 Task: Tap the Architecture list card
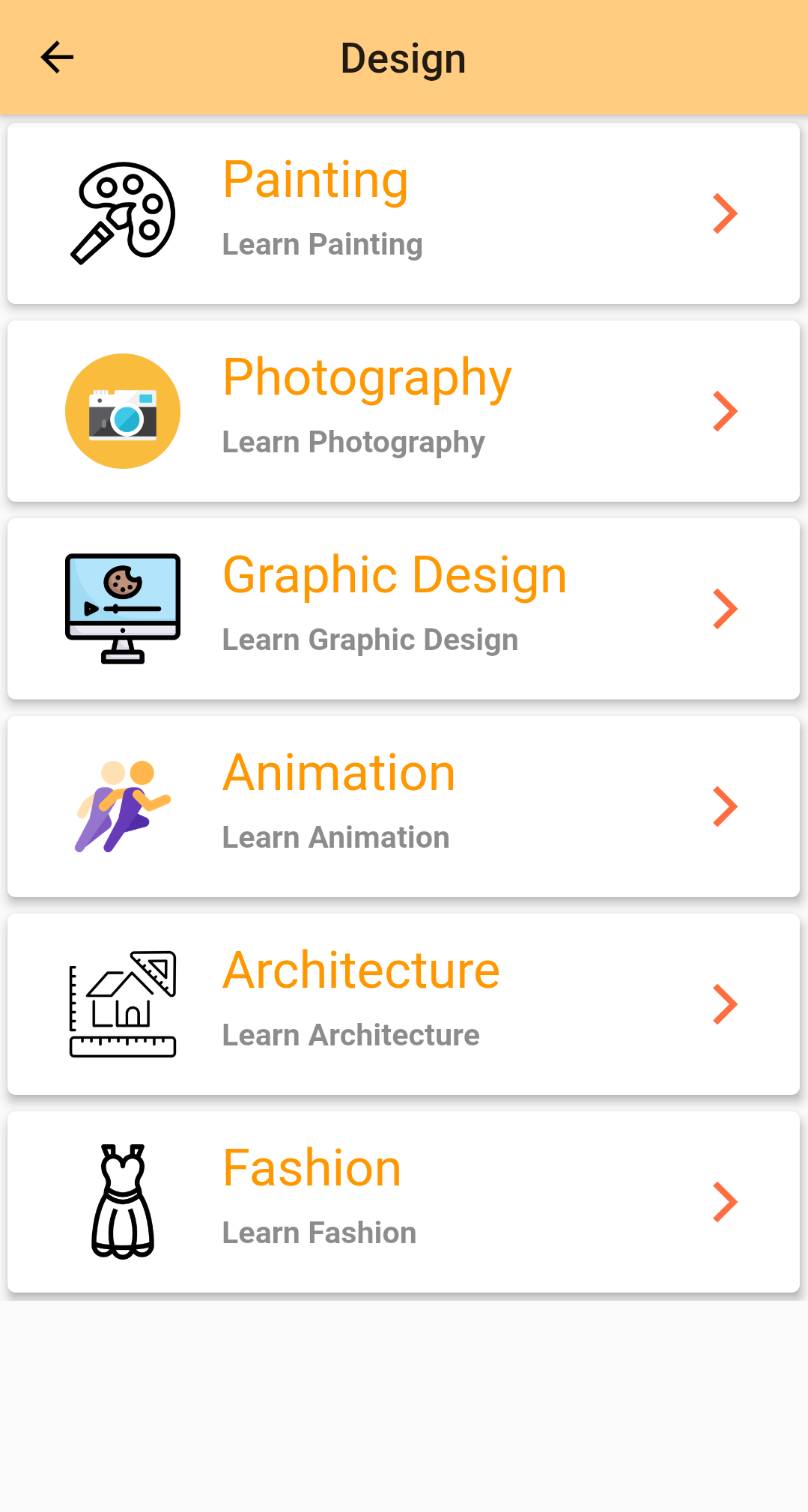tap(404, 1004)
